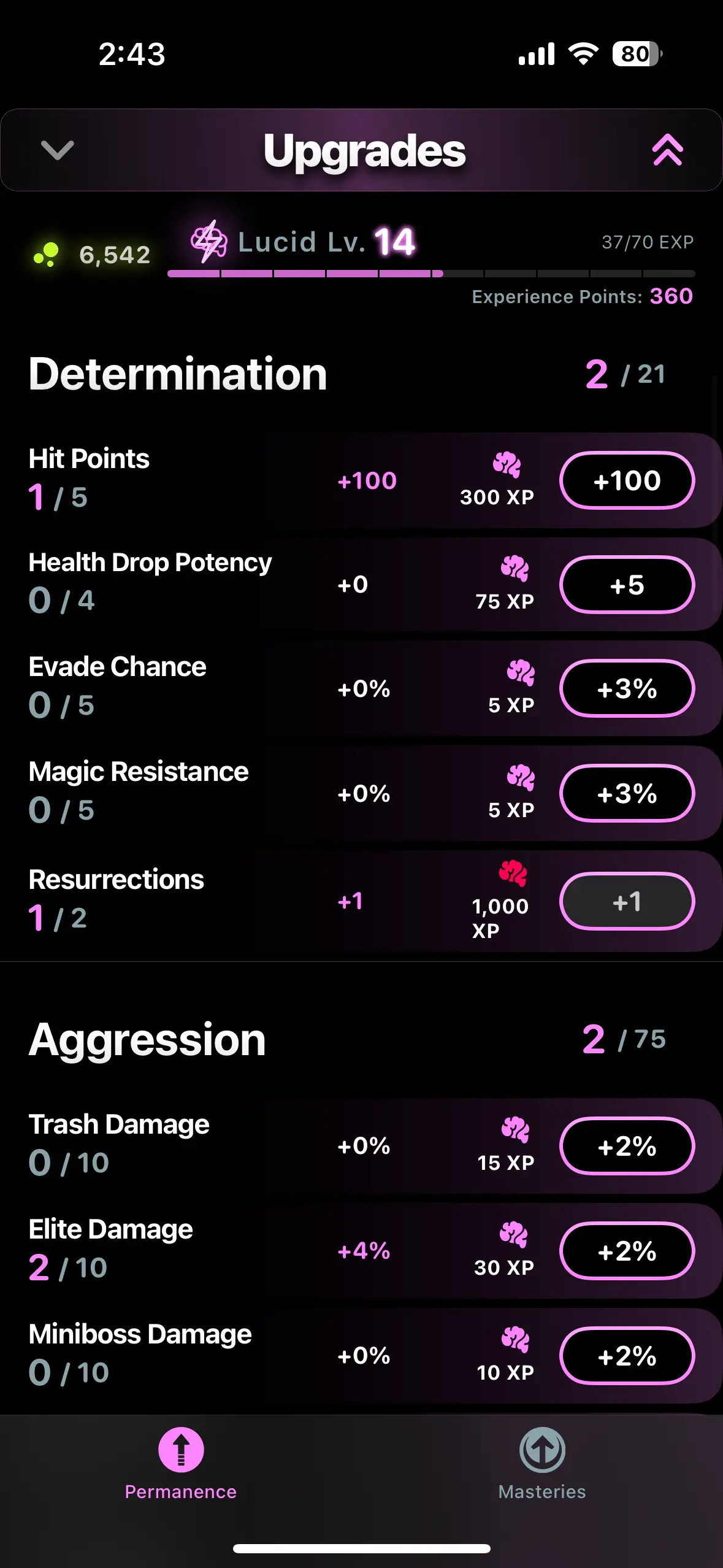The width and height of the screenshot is (723, 1568).
Task: Collapse the Upgrades panel with the down chevron
Action: [57, 150]
